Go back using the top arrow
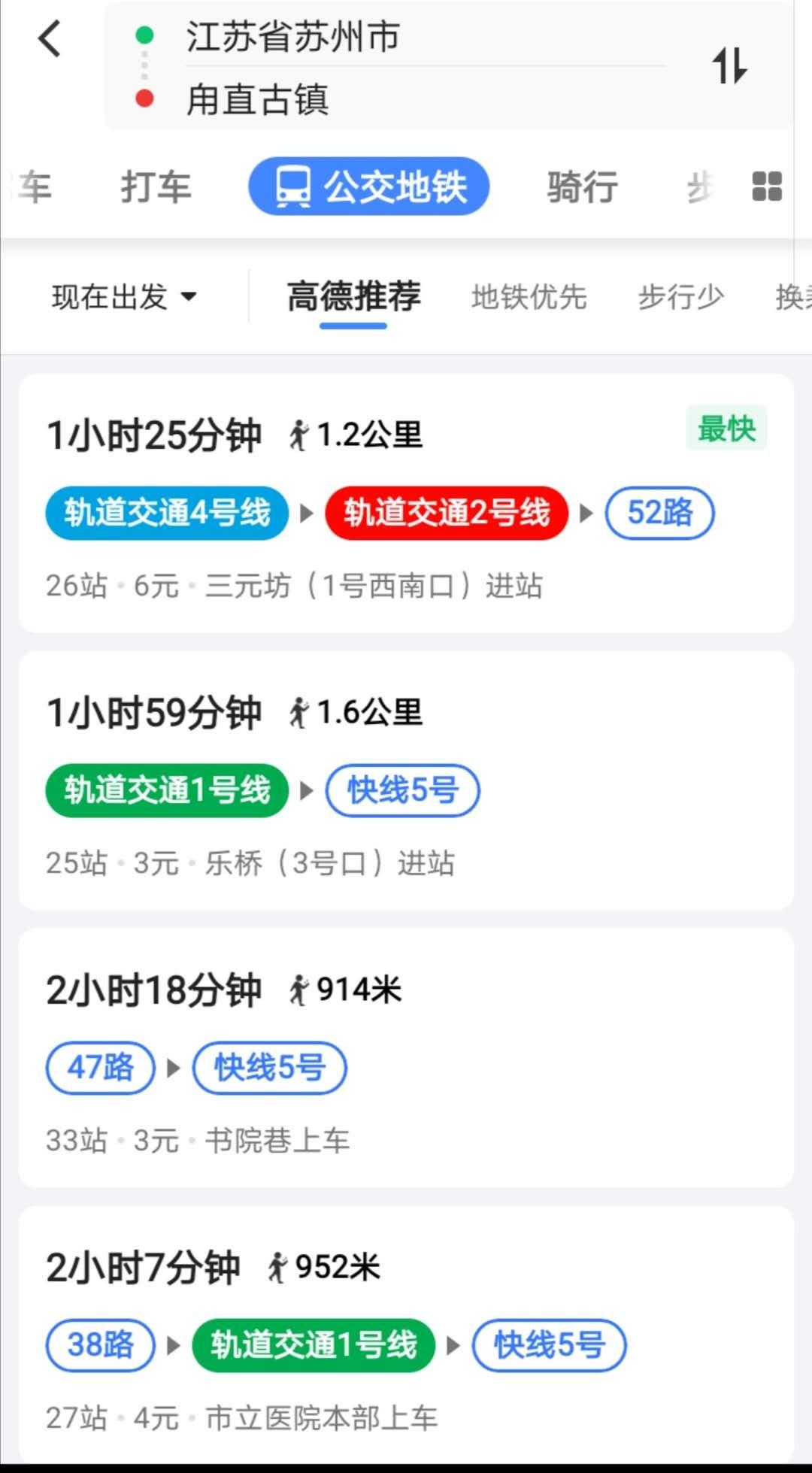The image size is (812, 1473). 50,39
